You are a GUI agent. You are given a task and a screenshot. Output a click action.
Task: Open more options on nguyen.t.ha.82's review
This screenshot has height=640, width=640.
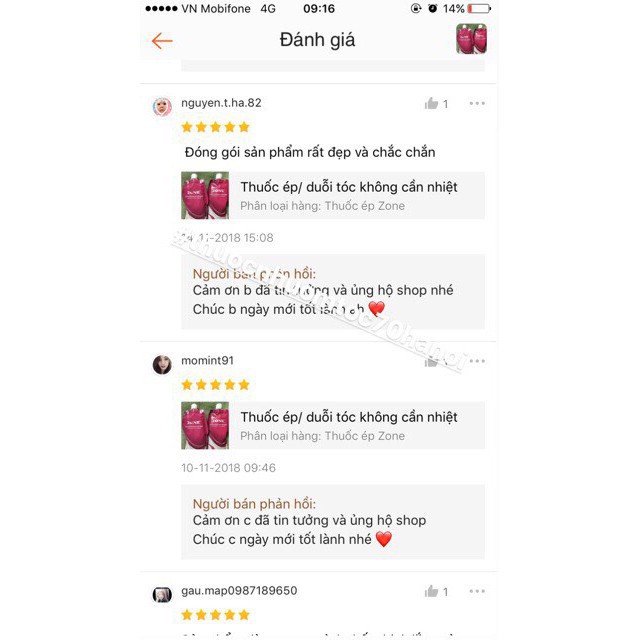click(477, 103)
